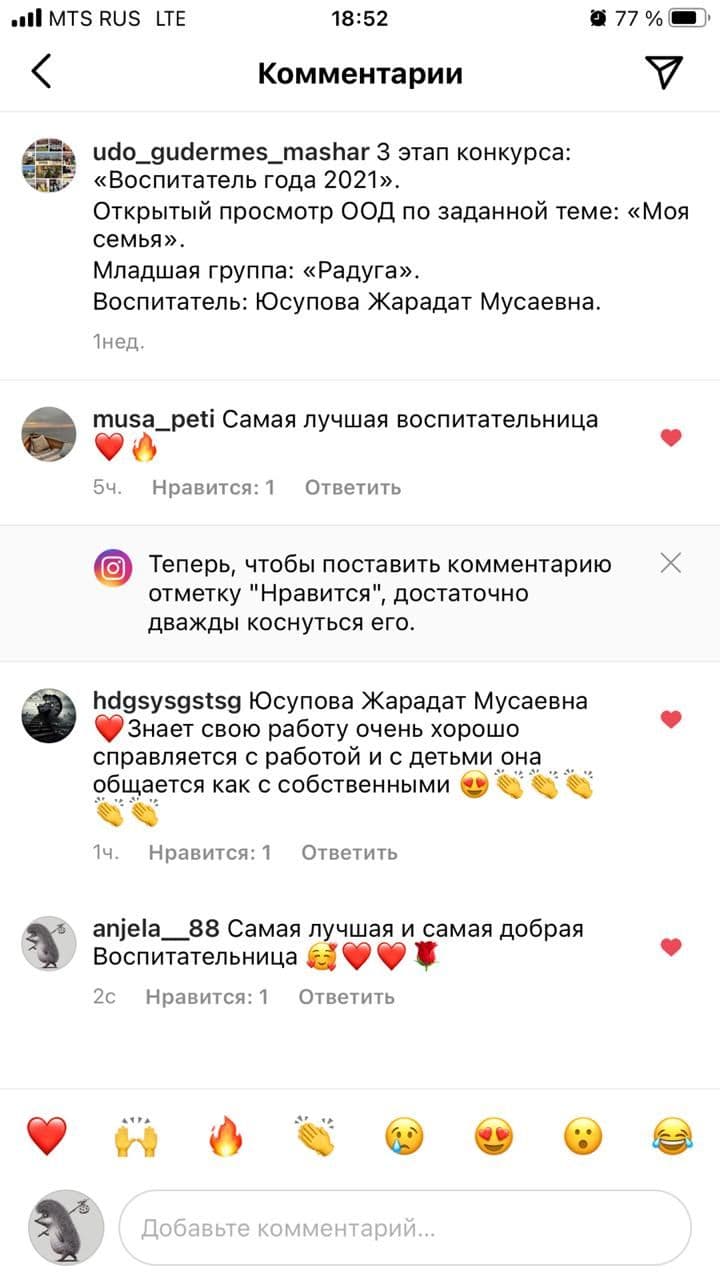Open hdgsysgstsg's profile picture
Viewport: 720px width, 1280px height.
click(x=49, y=715)
